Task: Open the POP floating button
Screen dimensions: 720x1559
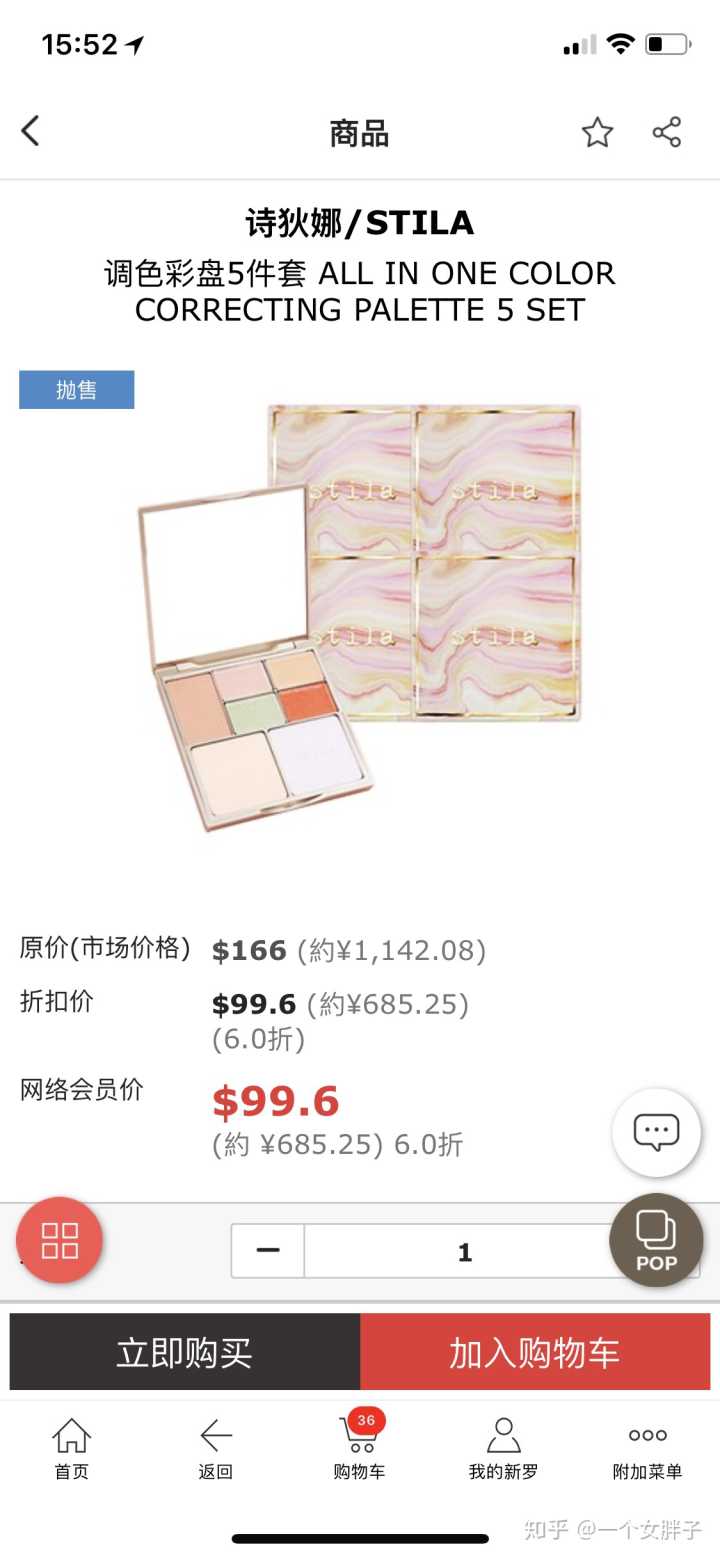Action: pos(656,1240)
